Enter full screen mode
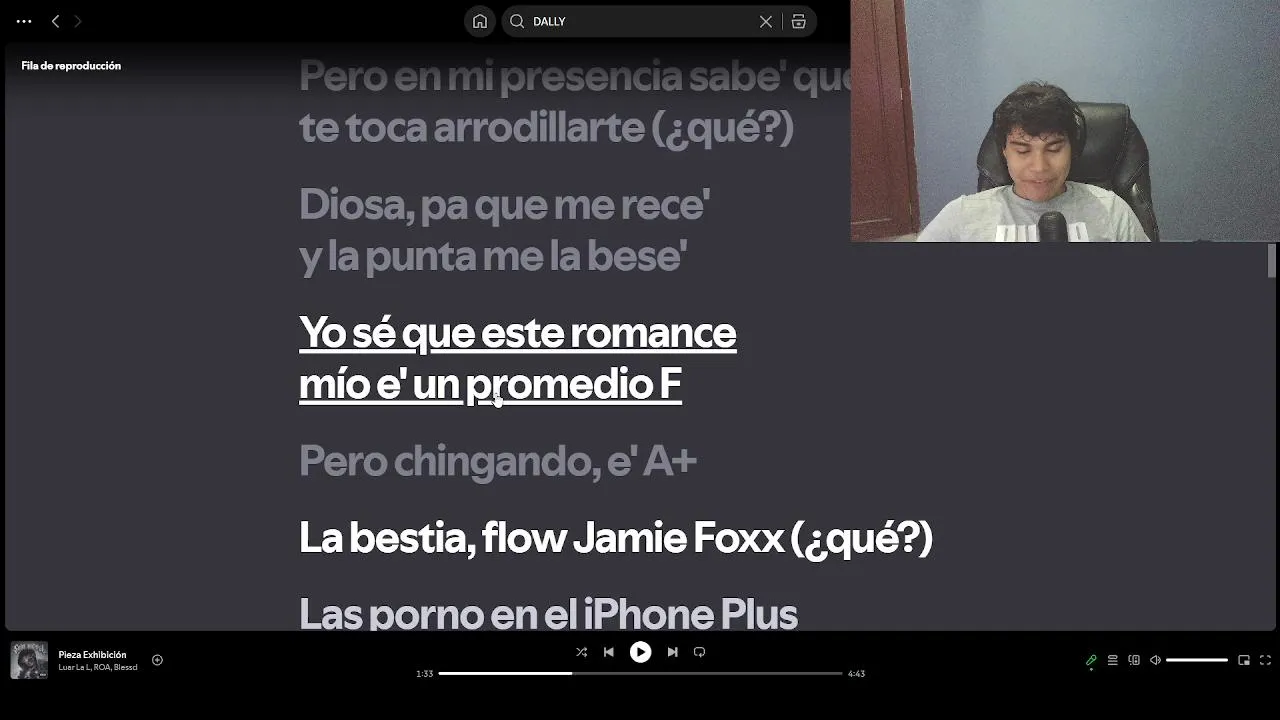The image size is (1280, 720). click(x=1265, y=660)
